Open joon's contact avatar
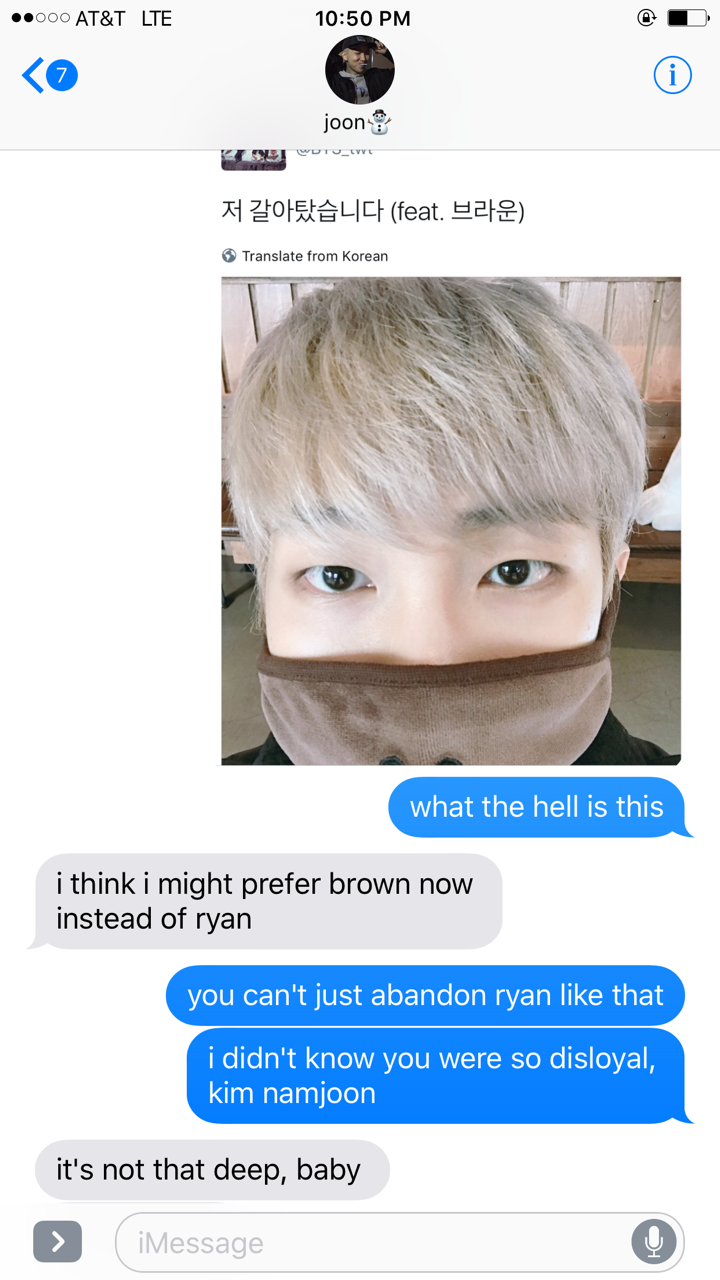 (x=359, y=70)
